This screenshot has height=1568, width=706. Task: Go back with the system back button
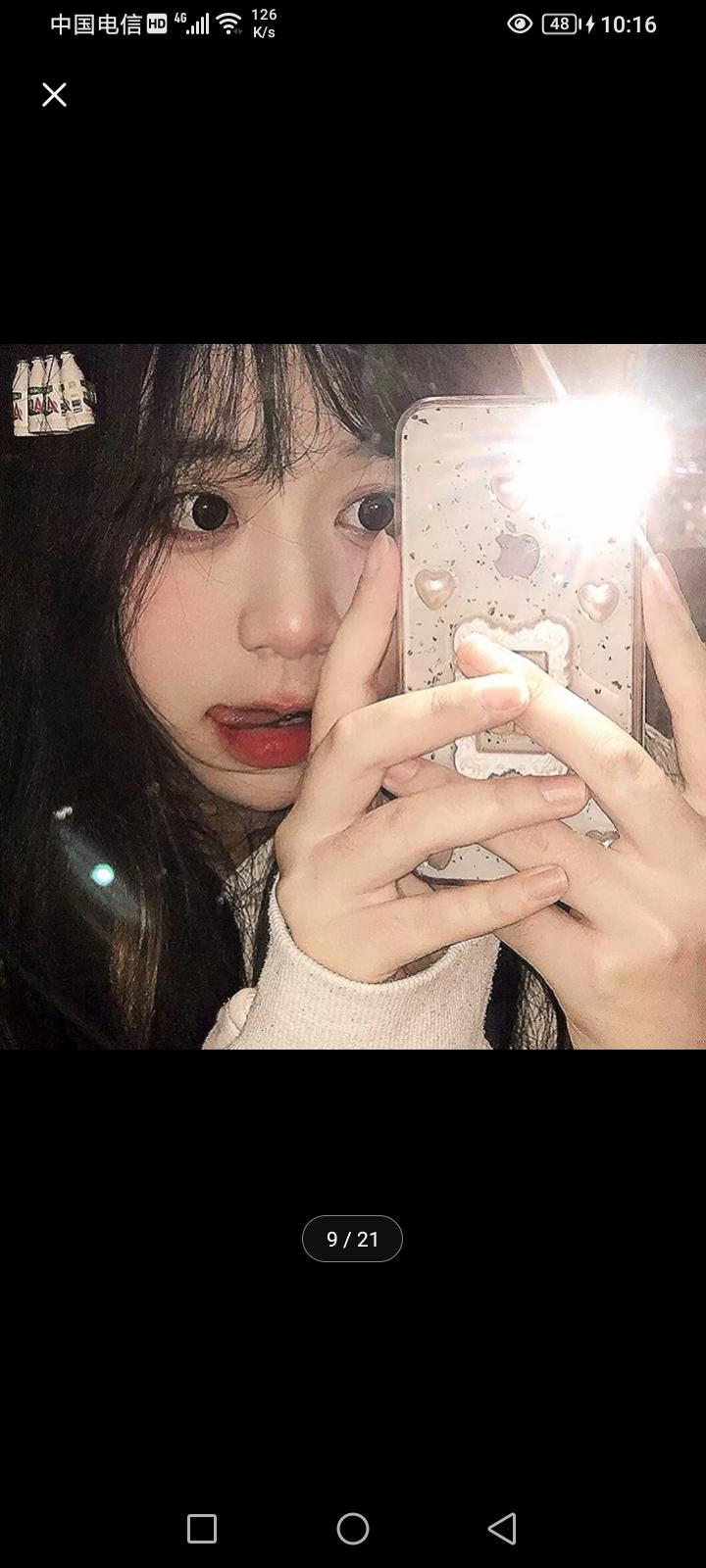click(x=502, y=1528)
